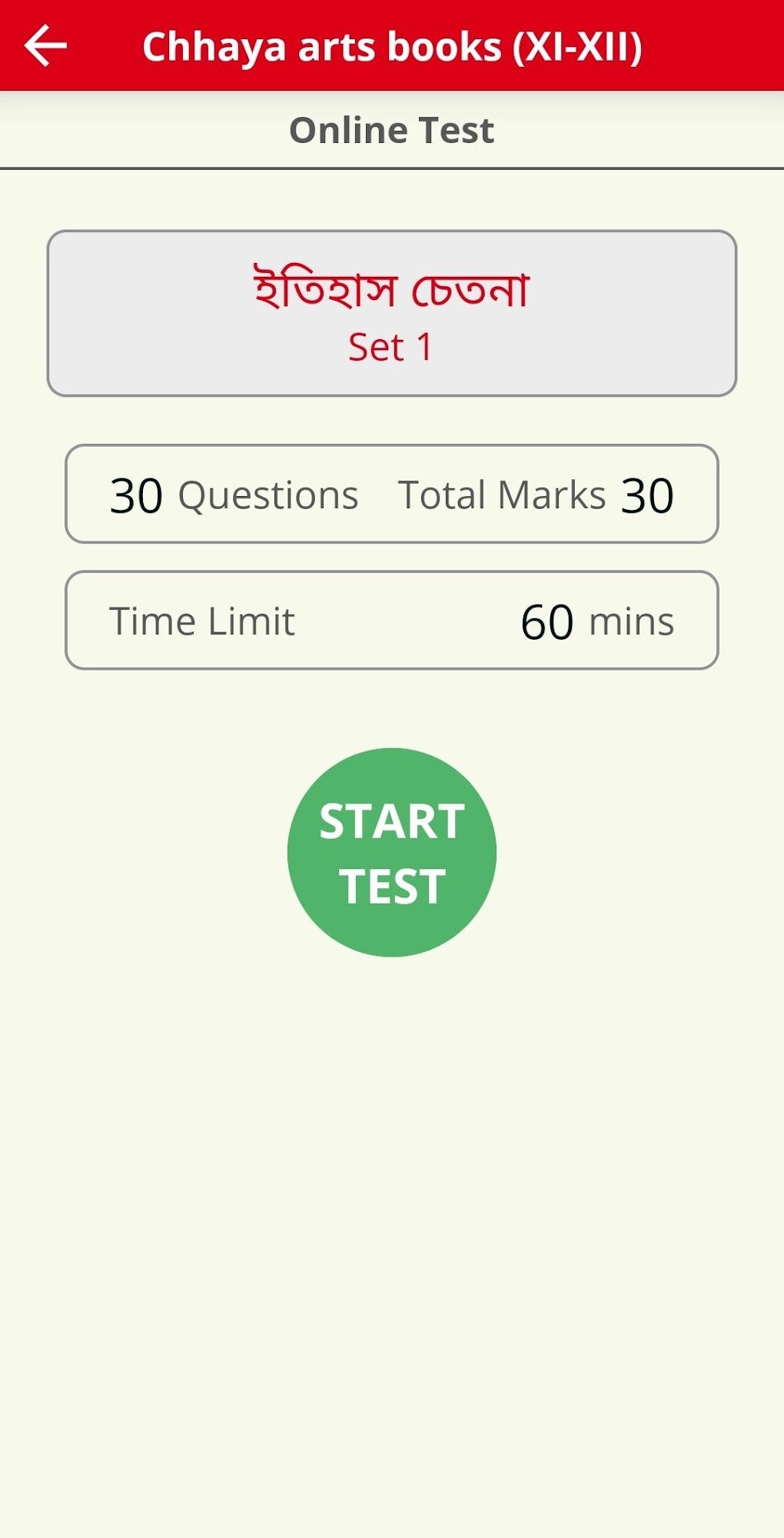Image resolution: width=784 pixels, height=1538 pixels.
Task: Switch to the Online Test tab
Action: tap(391, 129)
